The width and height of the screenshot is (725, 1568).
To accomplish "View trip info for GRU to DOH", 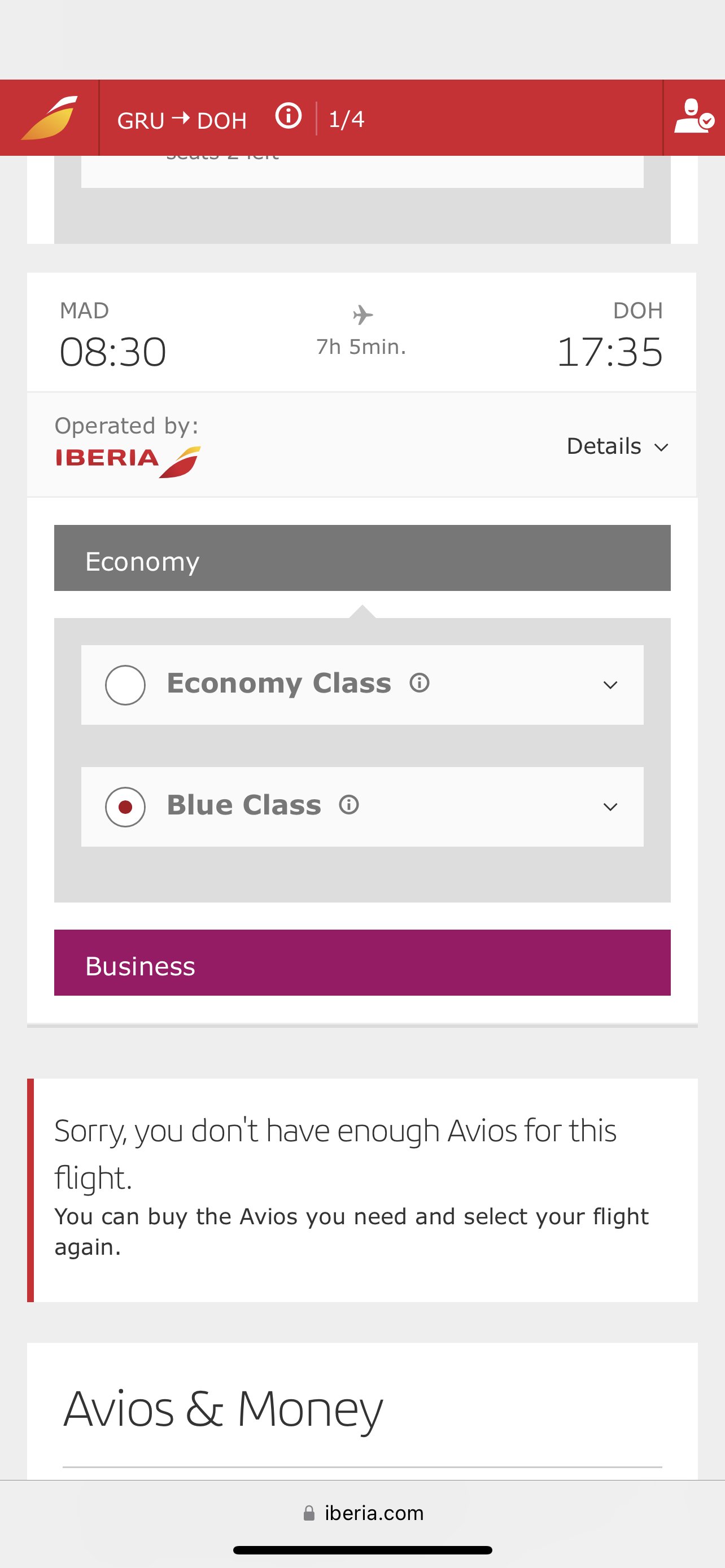I will [288, 116].
